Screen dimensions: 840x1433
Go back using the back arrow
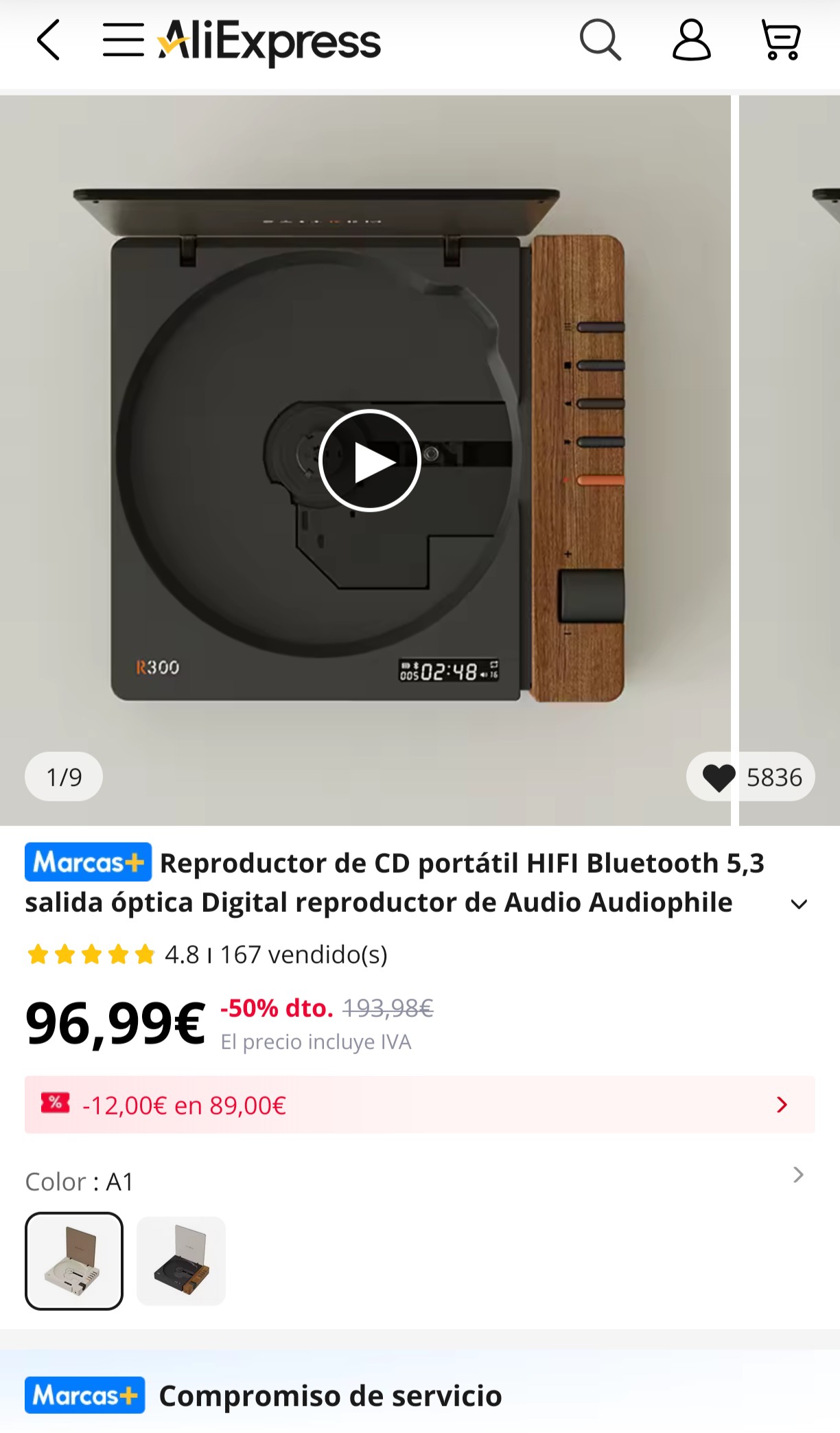tap(48, 41)
